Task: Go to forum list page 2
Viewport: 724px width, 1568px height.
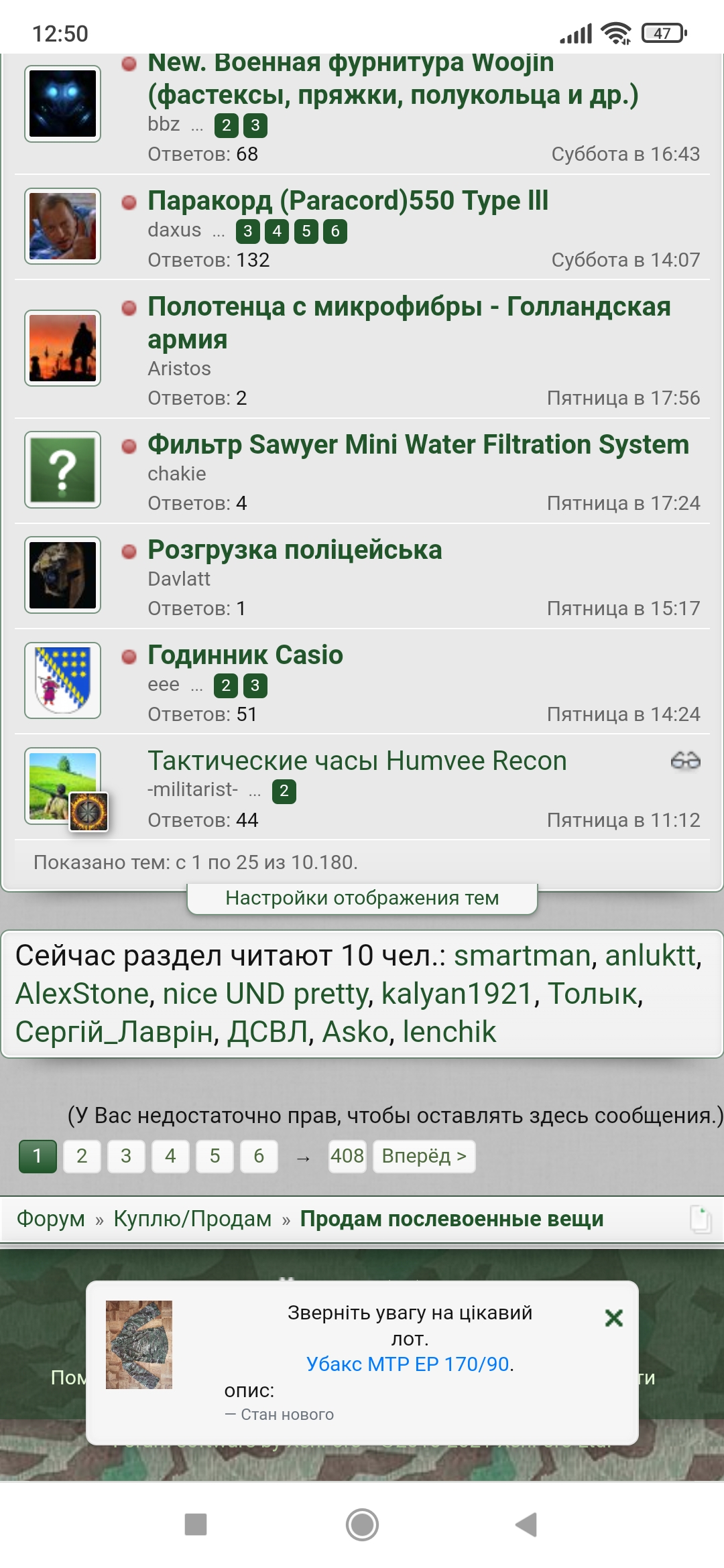Action: tap(82, 1156)
